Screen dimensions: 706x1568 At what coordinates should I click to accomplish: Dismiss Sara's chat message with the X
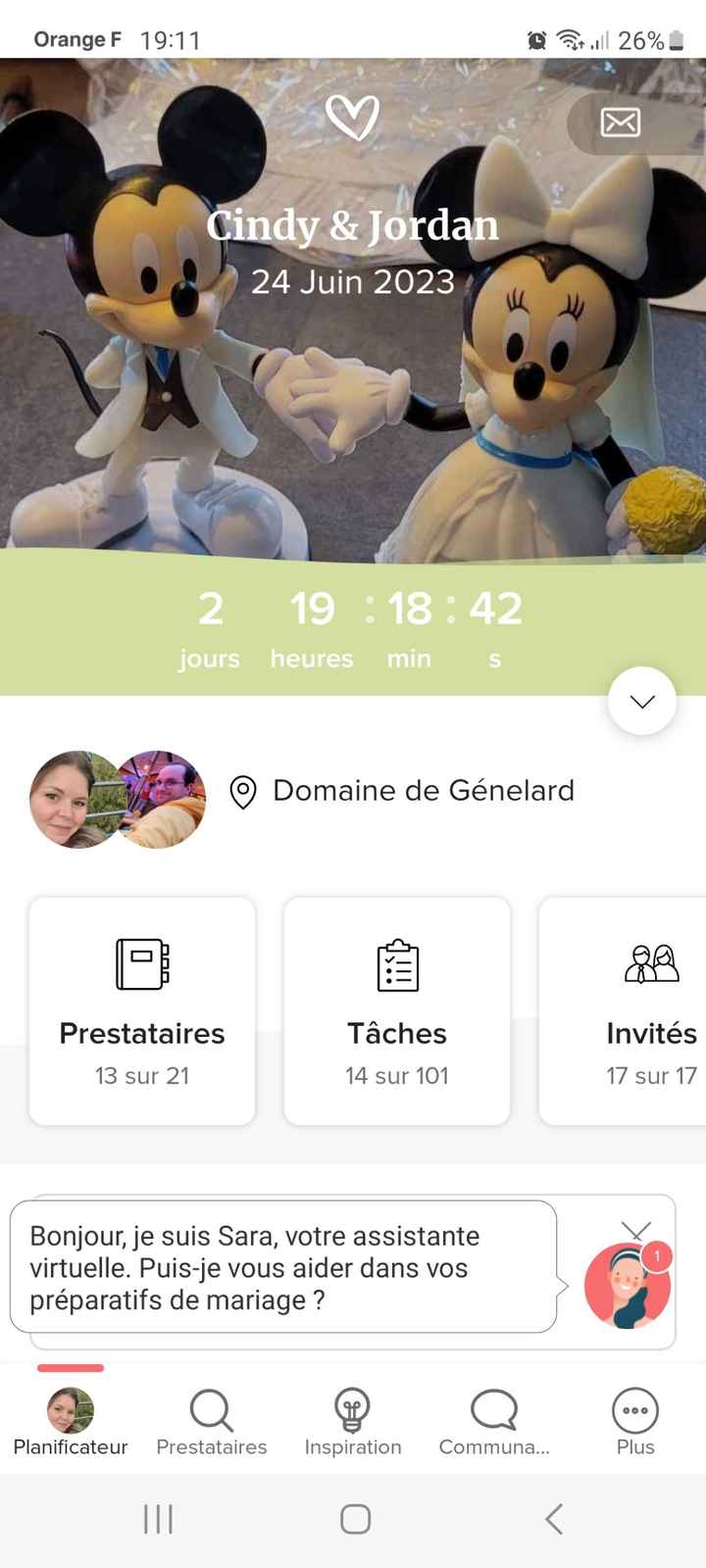637,1231
